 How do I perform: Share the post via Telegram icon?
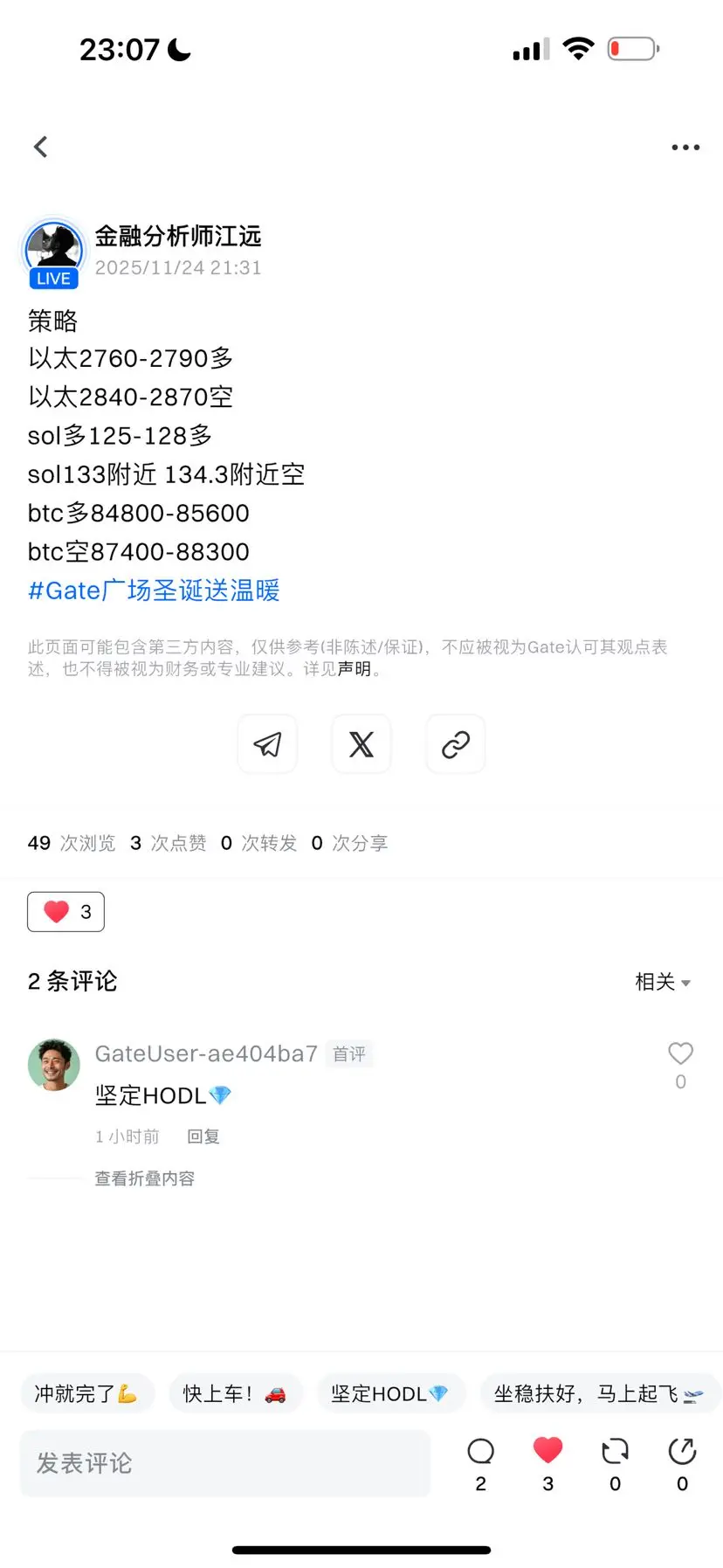coord(267,744)
